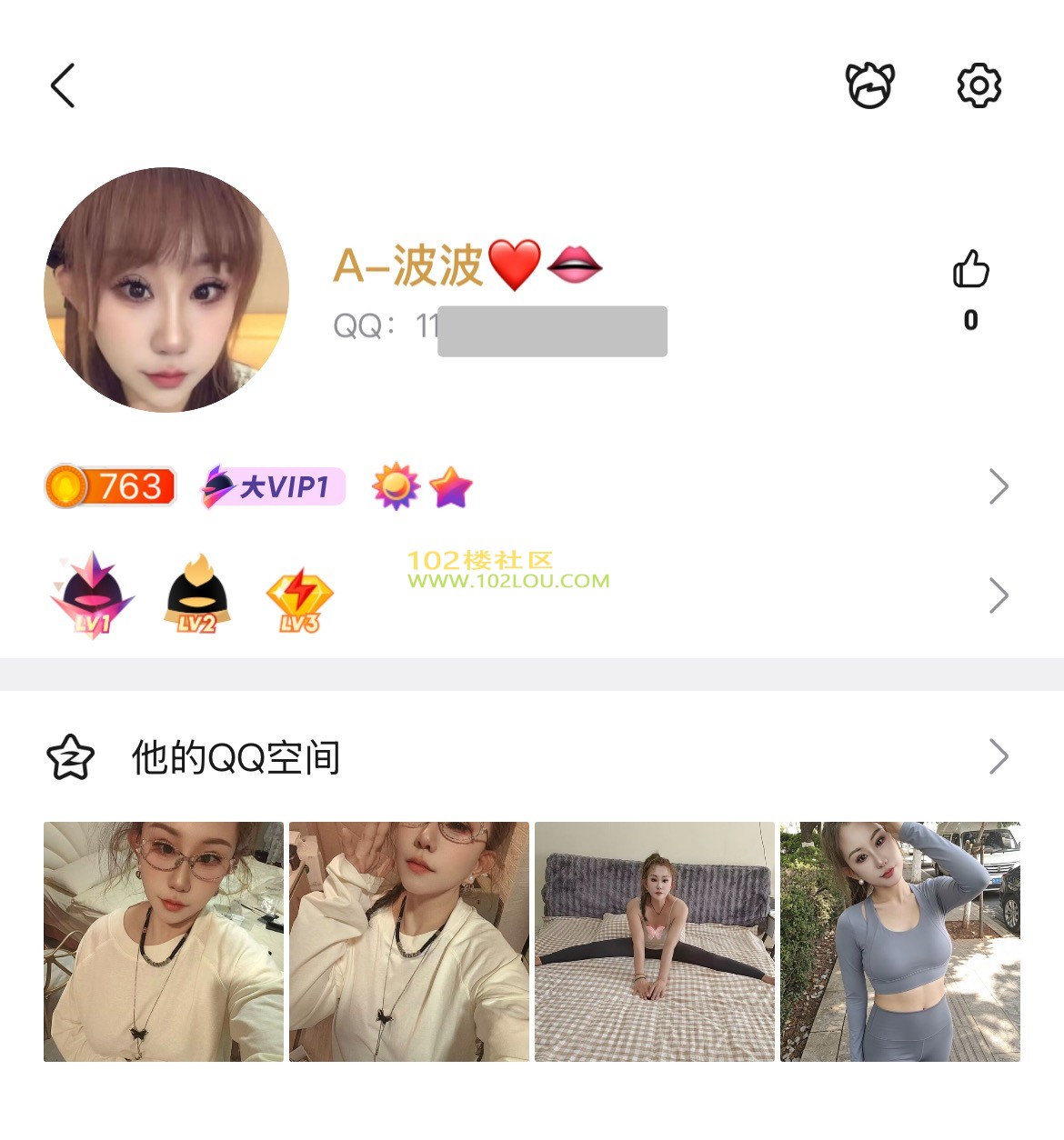This screenshot has width=1064, height=1140.
Task: Tap the bear face icon in top bar
Action: (870, 86)
